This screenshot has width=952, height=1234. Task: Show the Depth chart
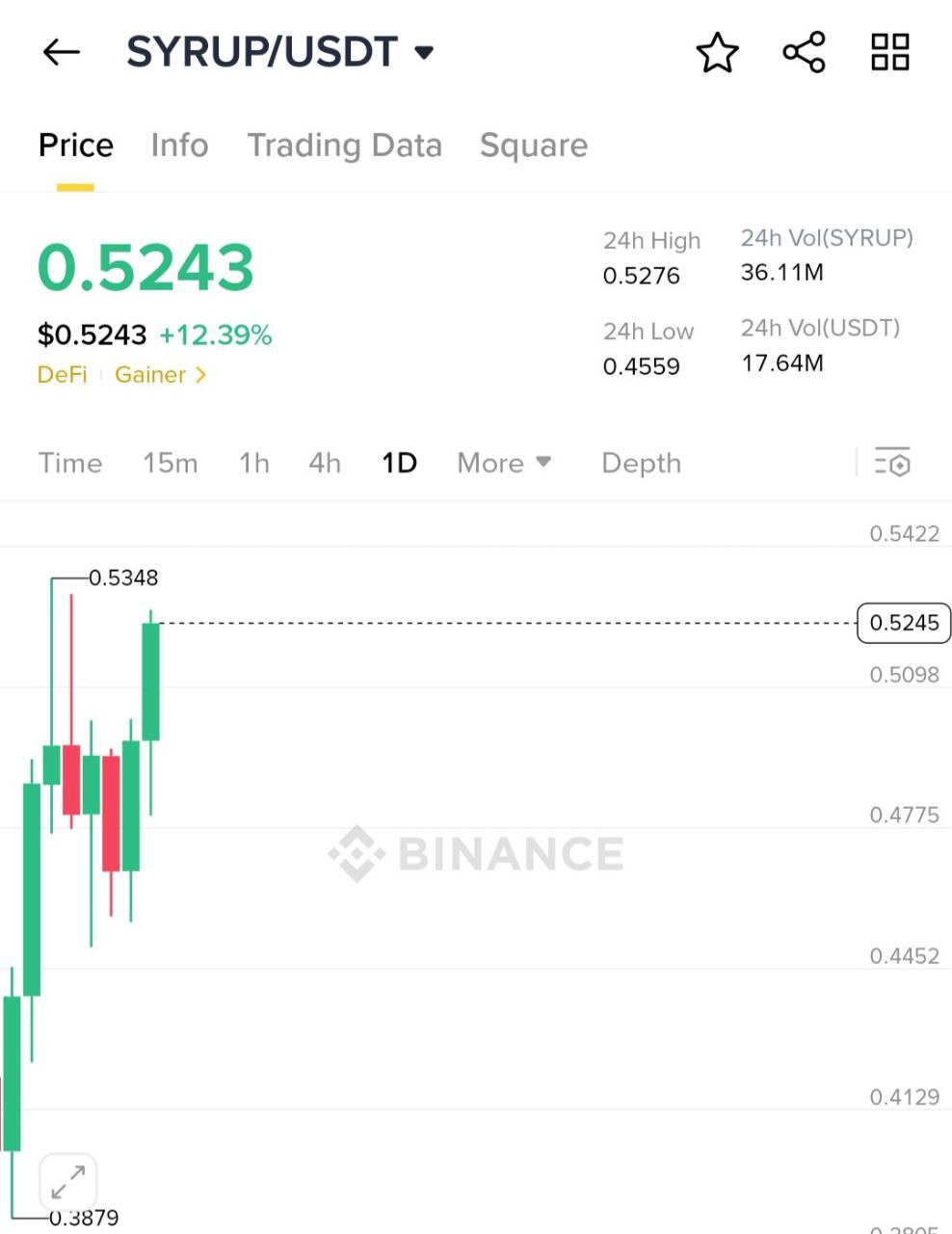(x=641, y=464)
